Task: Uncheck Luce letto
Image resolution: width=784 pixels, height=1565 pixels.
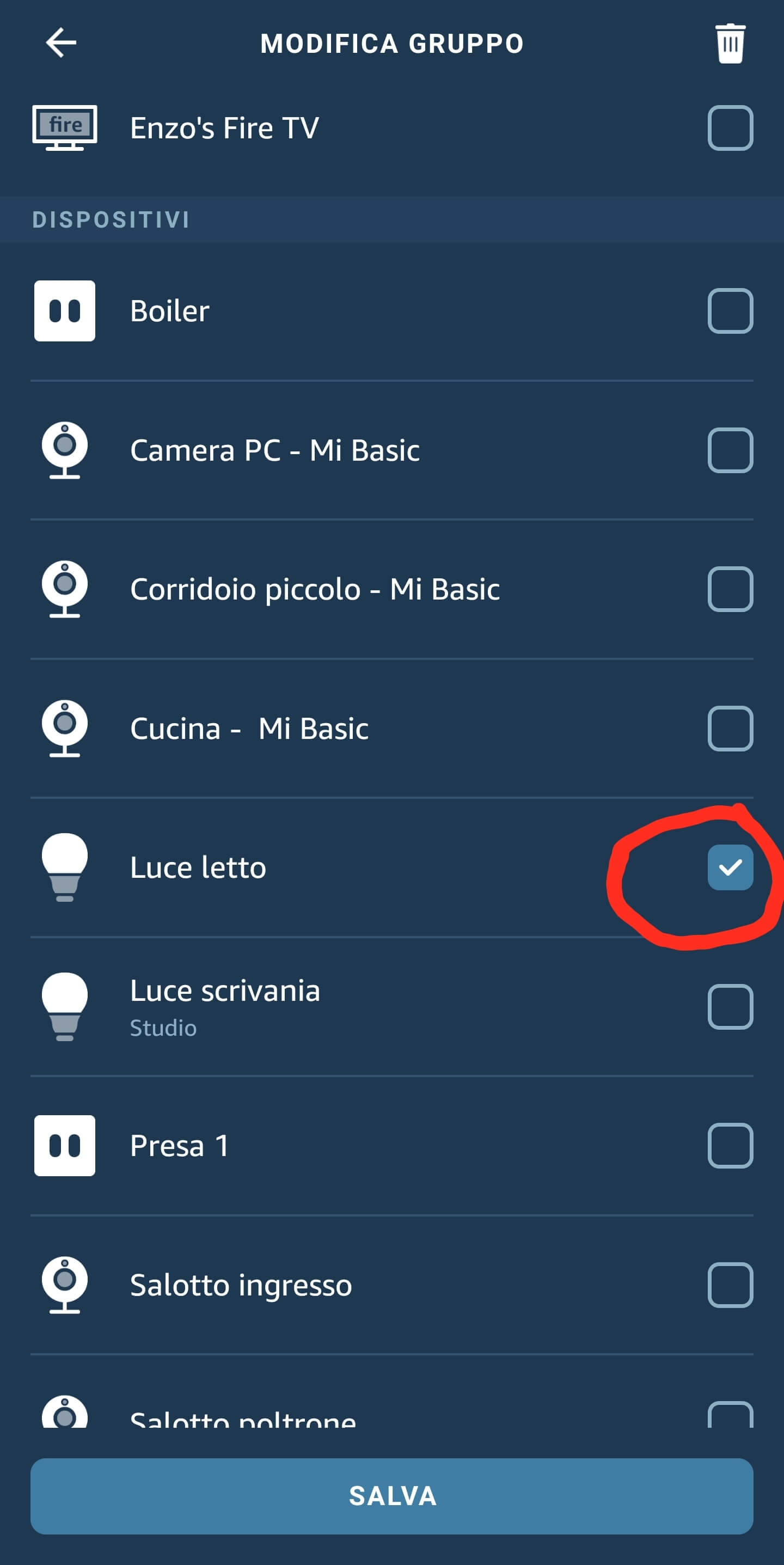Action: tap(730, 867)
